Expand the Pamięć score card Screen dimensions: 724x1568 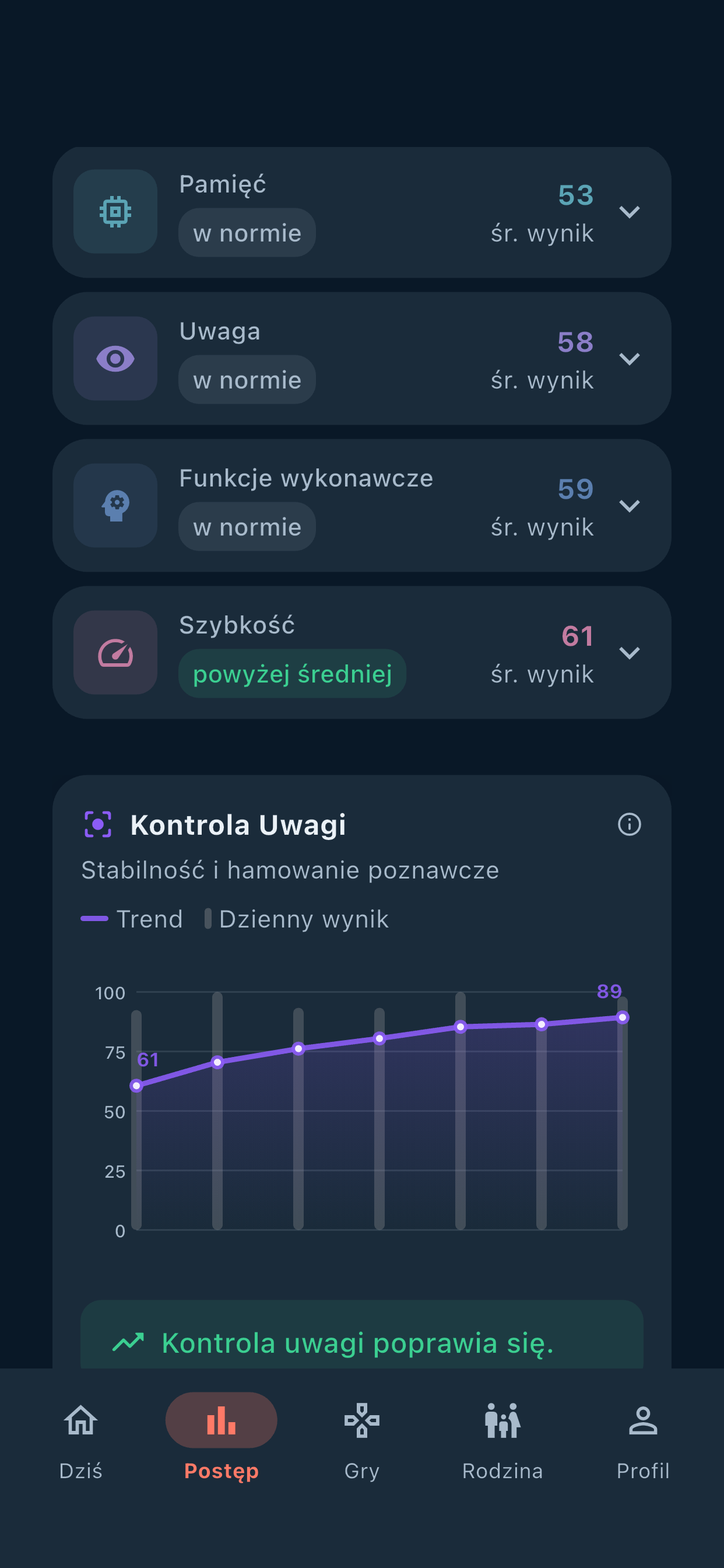(629, 212)
